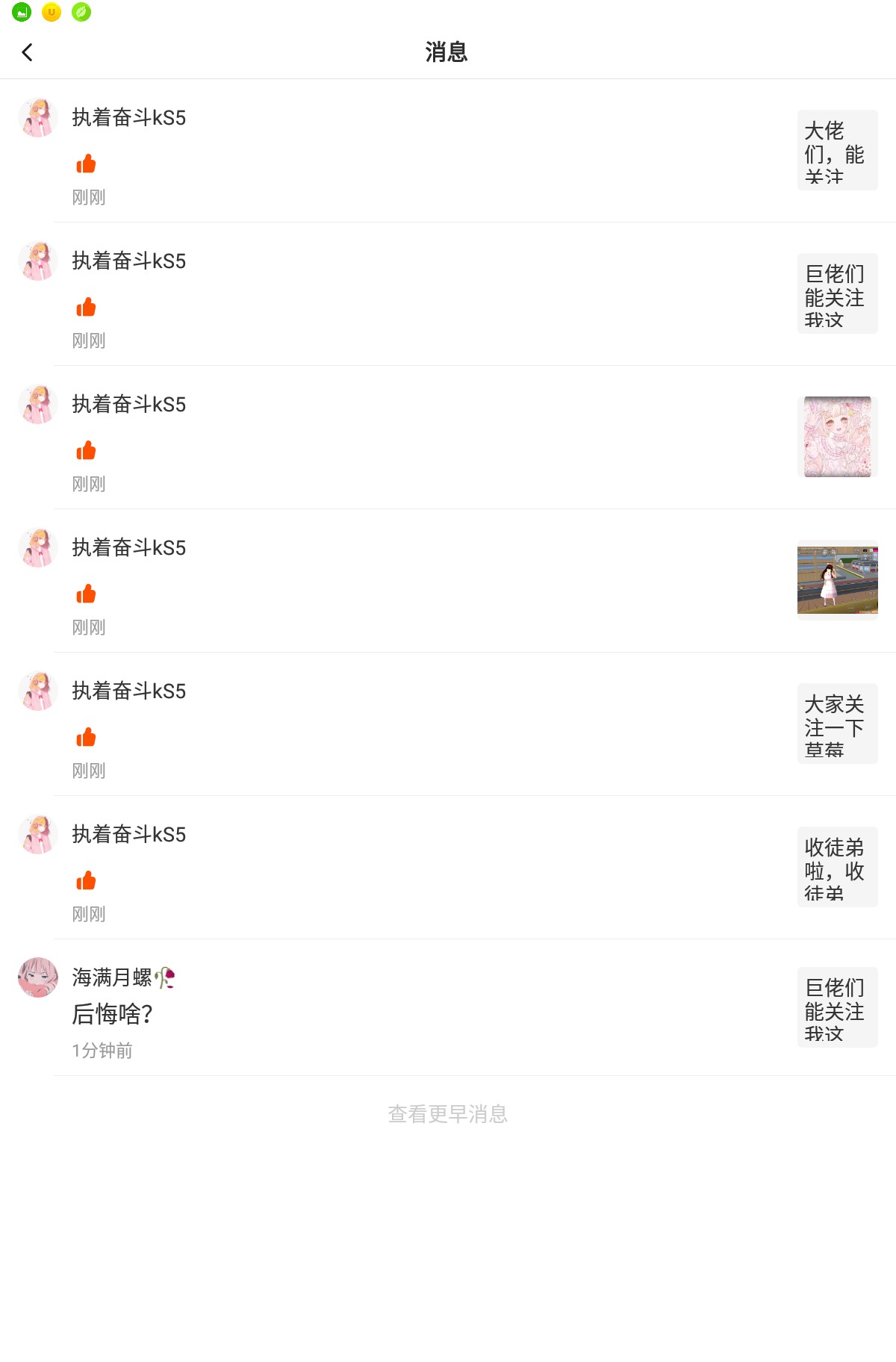Go back from the 消息 page
This screenshot has height=1362, width=896.
point(28,52)
